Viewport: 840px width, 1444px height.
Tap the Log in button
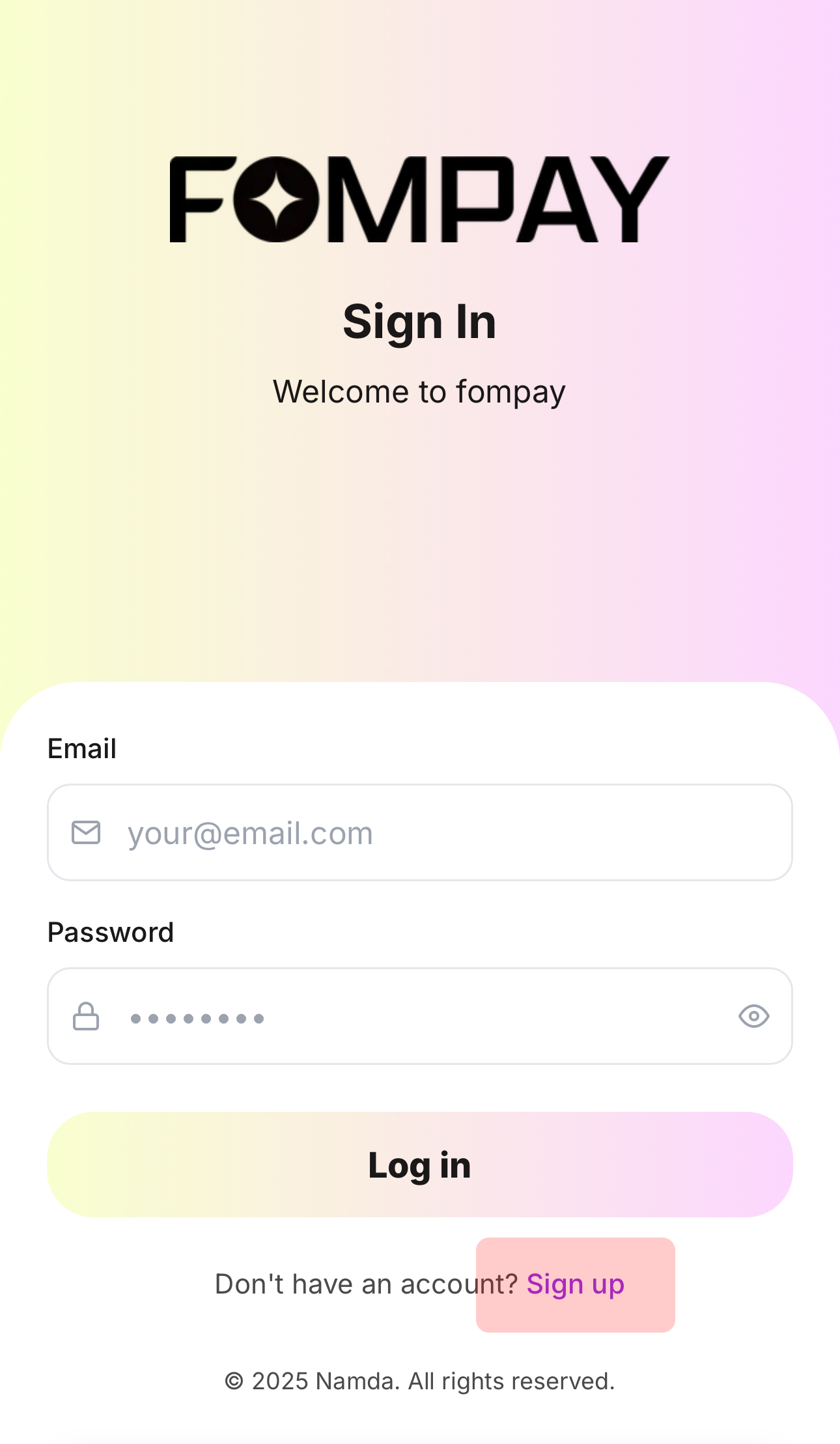click(419, 1165)
